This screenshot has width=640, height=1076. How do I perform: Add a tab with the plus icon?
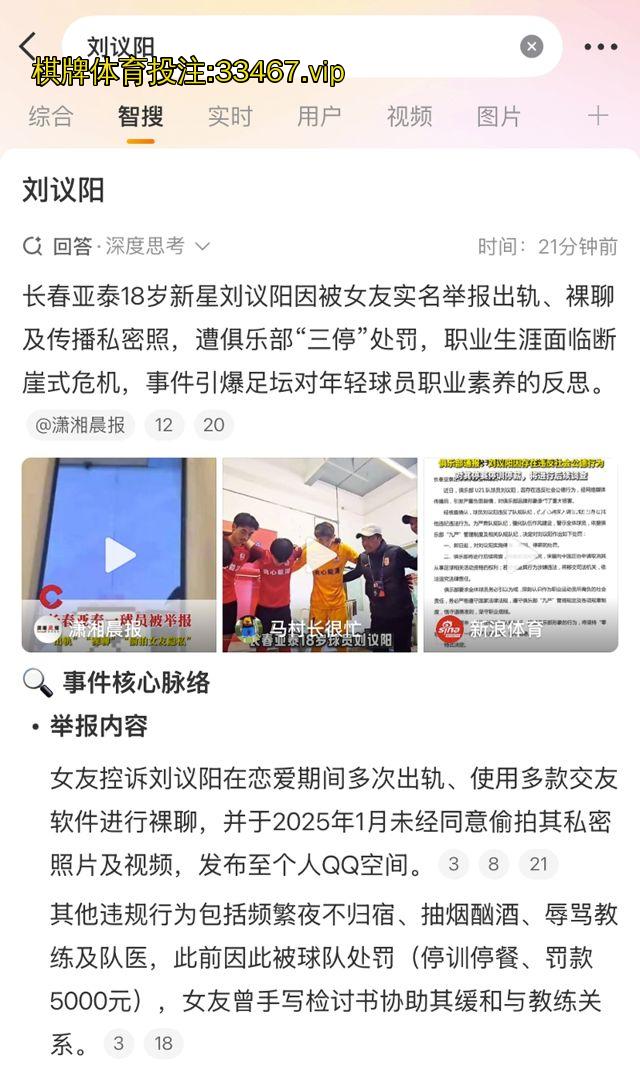[598, 116]
